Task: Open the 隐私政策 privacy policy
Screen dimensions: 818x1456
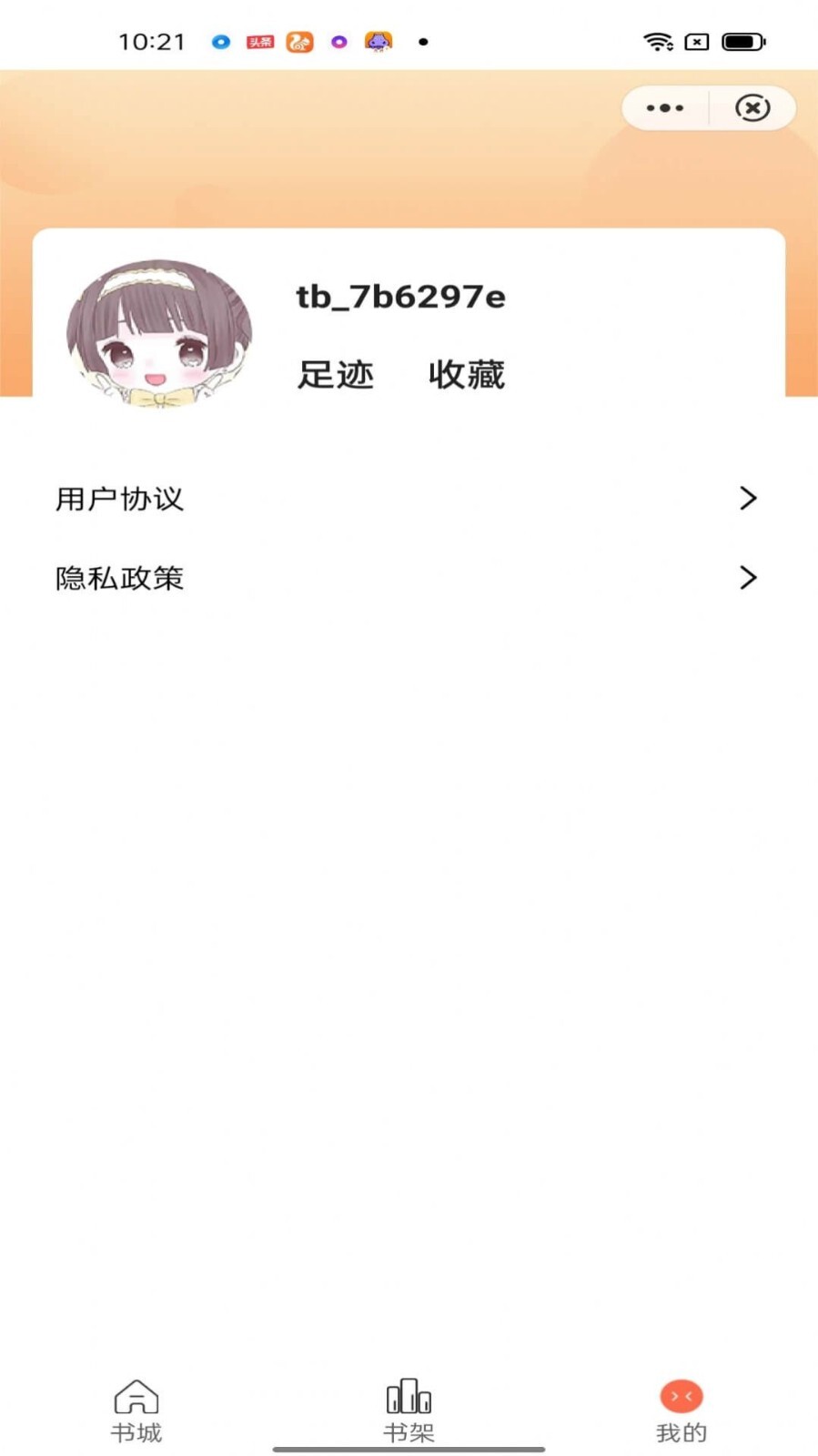Action: tap(119, 578)
